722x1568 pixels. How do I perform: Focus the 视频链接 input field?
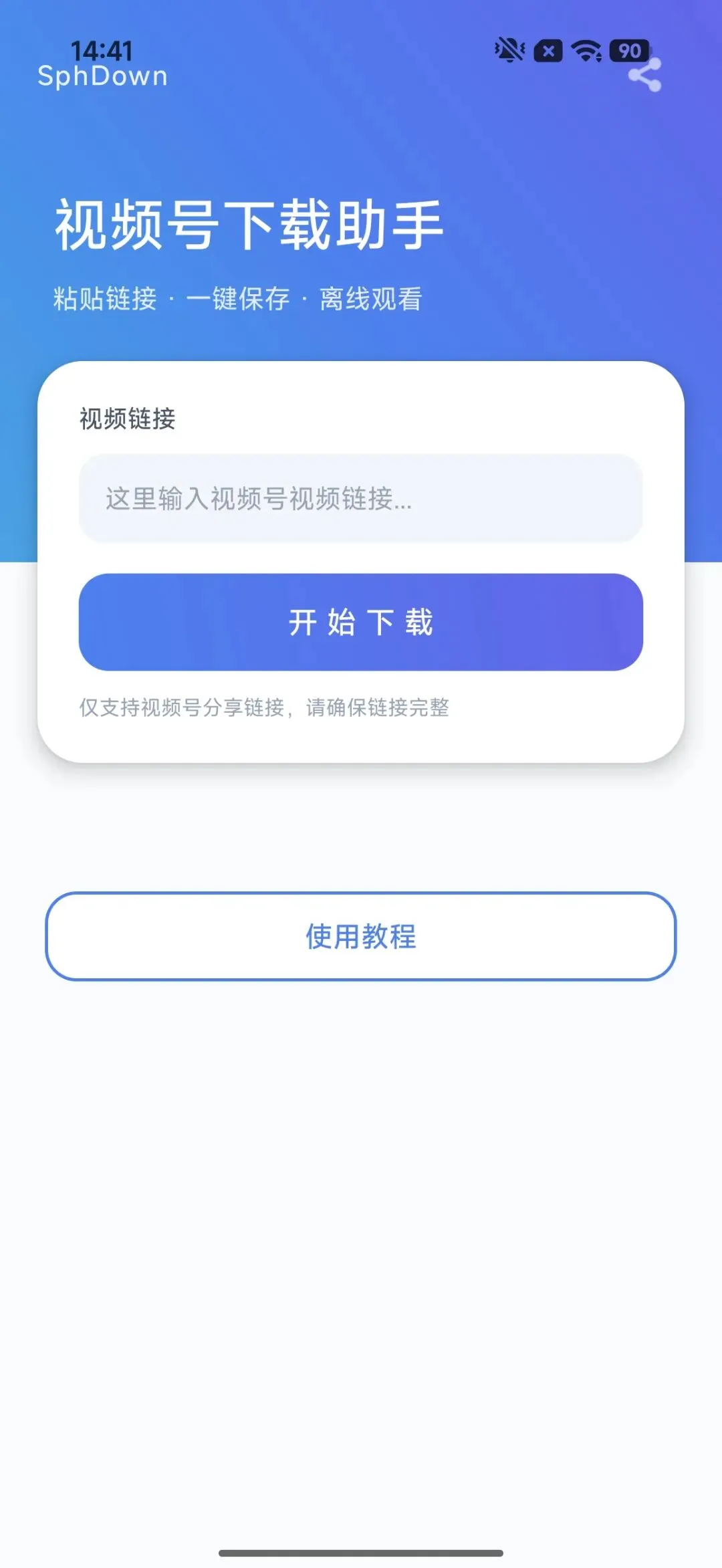pos(361,498)
